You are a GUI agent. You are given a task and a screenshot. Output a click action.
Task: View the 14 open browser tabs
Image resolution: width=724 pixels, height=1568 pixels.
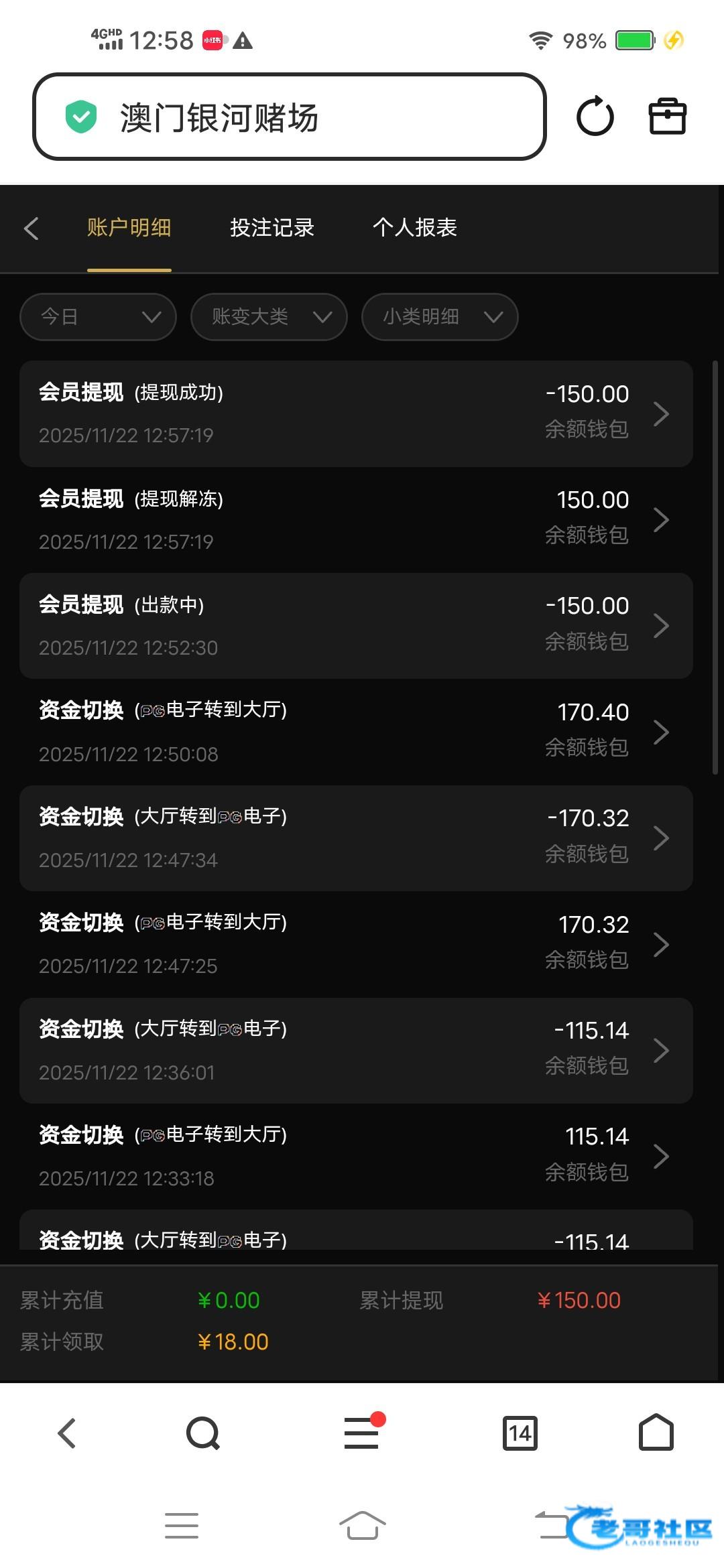[520, 1433]
